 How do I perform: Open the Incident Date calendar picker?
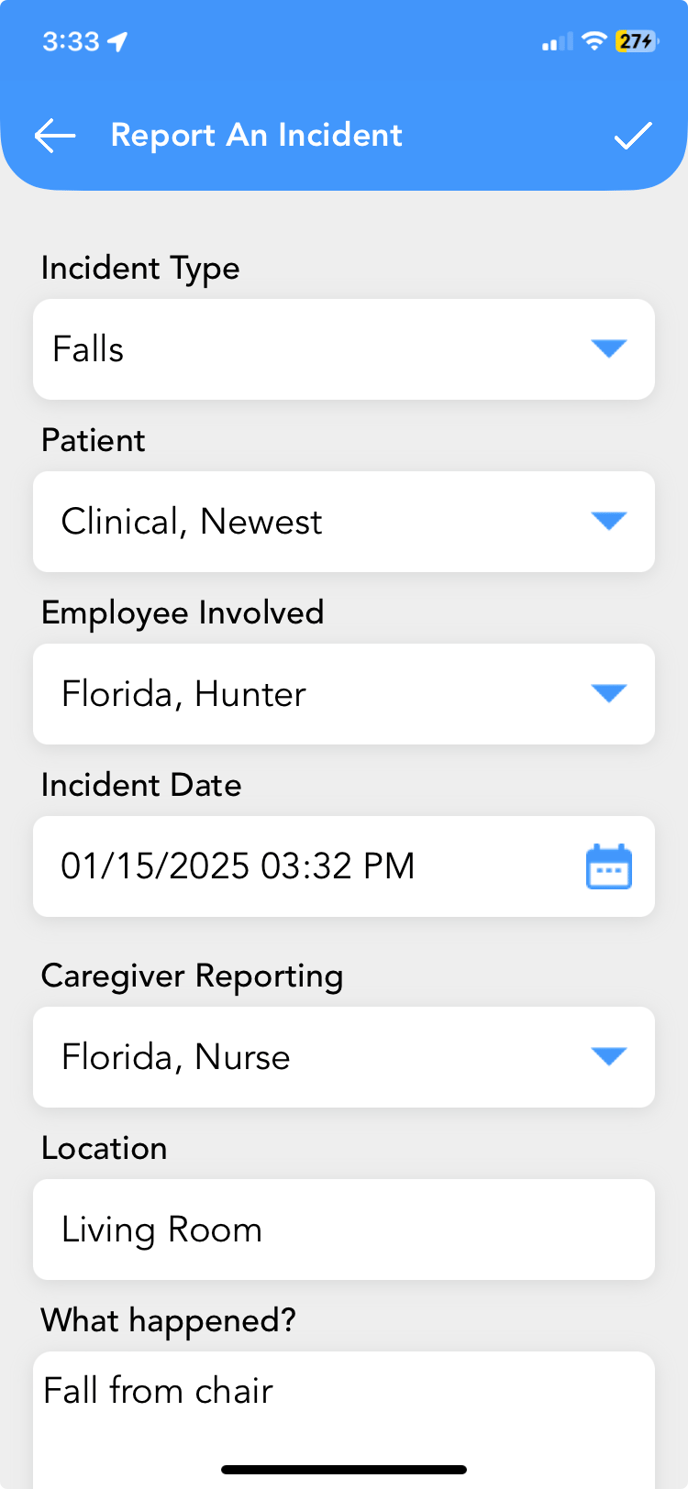click(x=608, y=866)
